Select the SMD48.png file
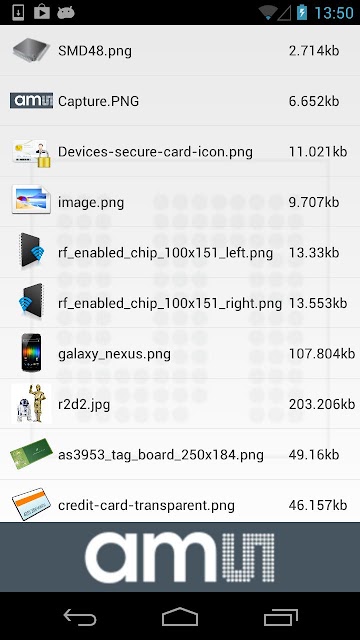 click(x=180, y=51)
